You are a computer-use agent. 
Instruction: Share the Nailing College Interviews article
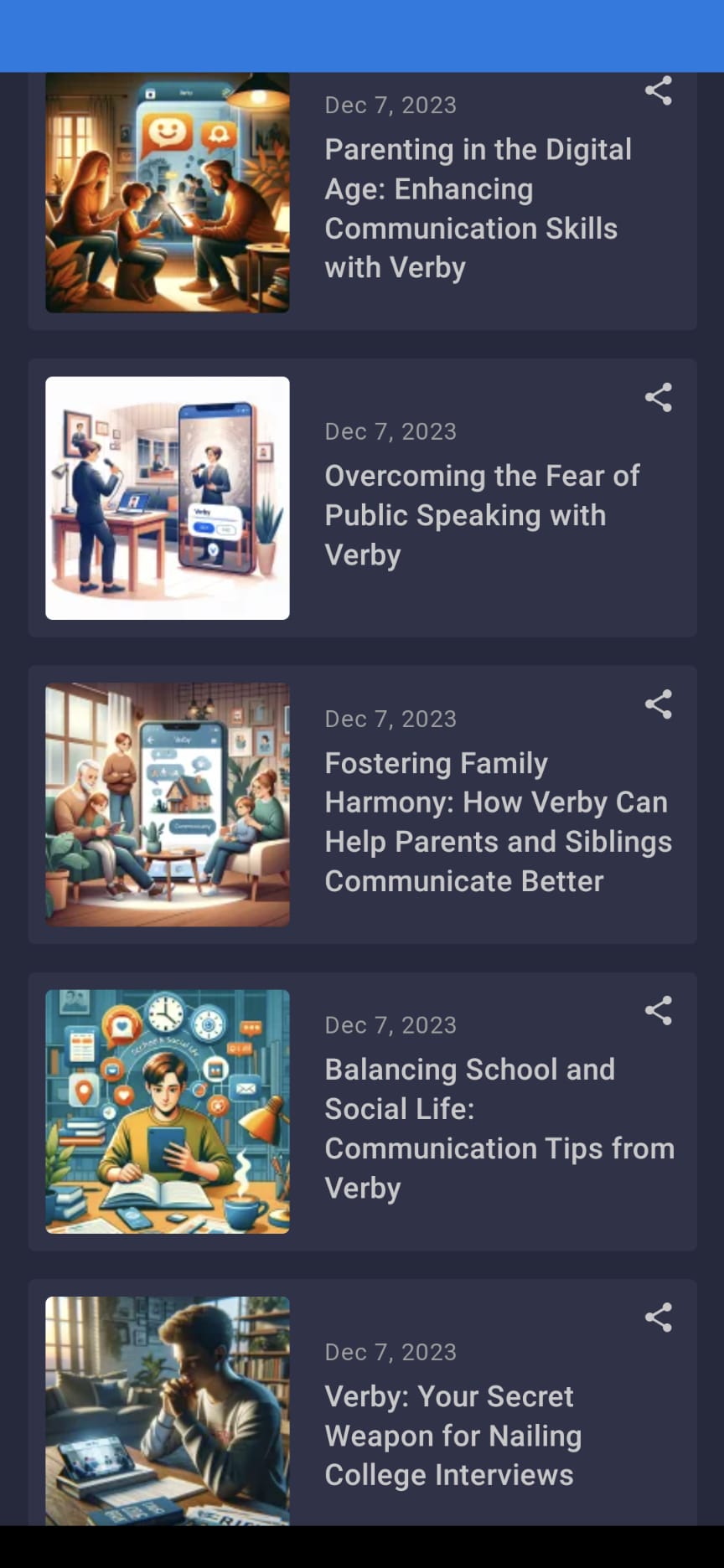tap(659, 1317)
